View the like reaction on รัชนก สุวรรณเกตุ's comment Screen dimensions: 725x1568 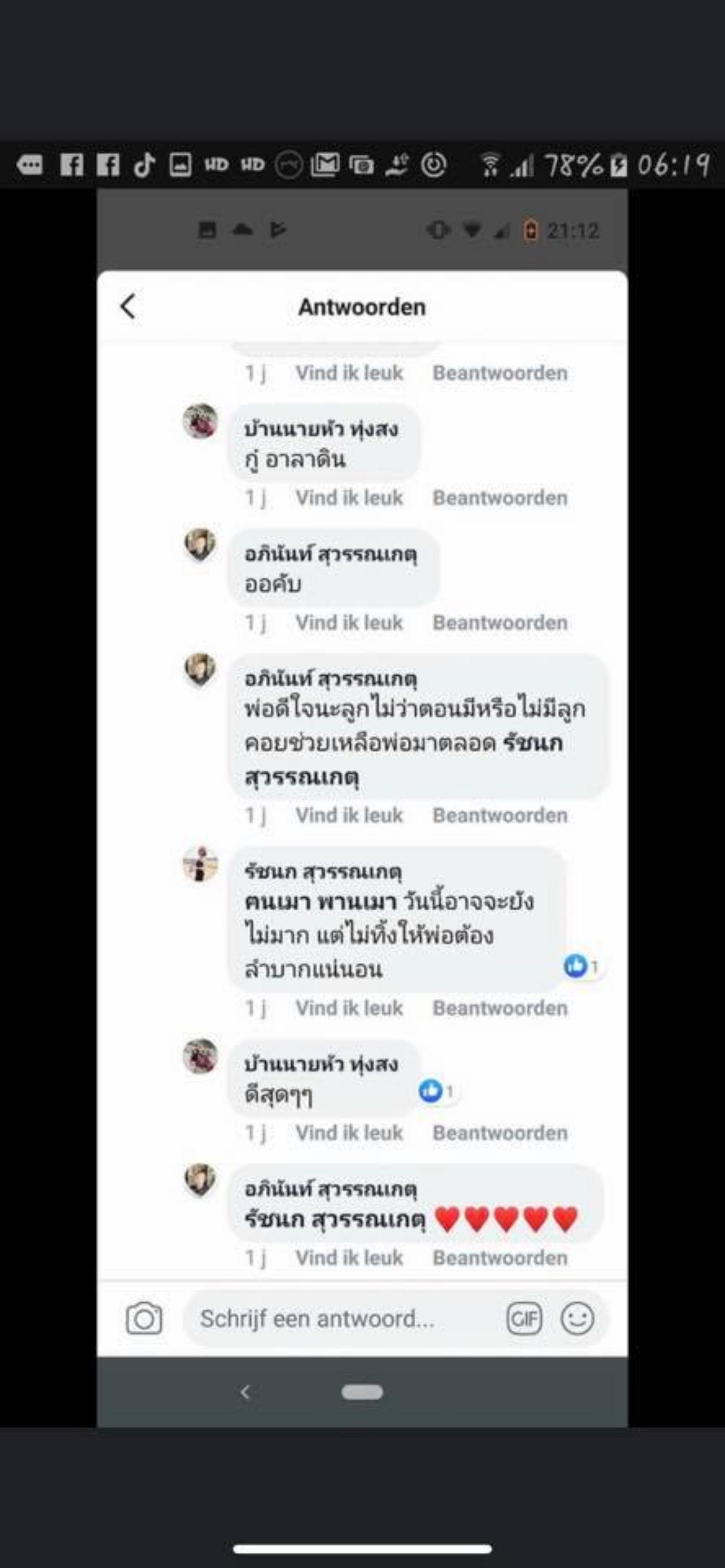pyautogui.click(x=579, y=966)
